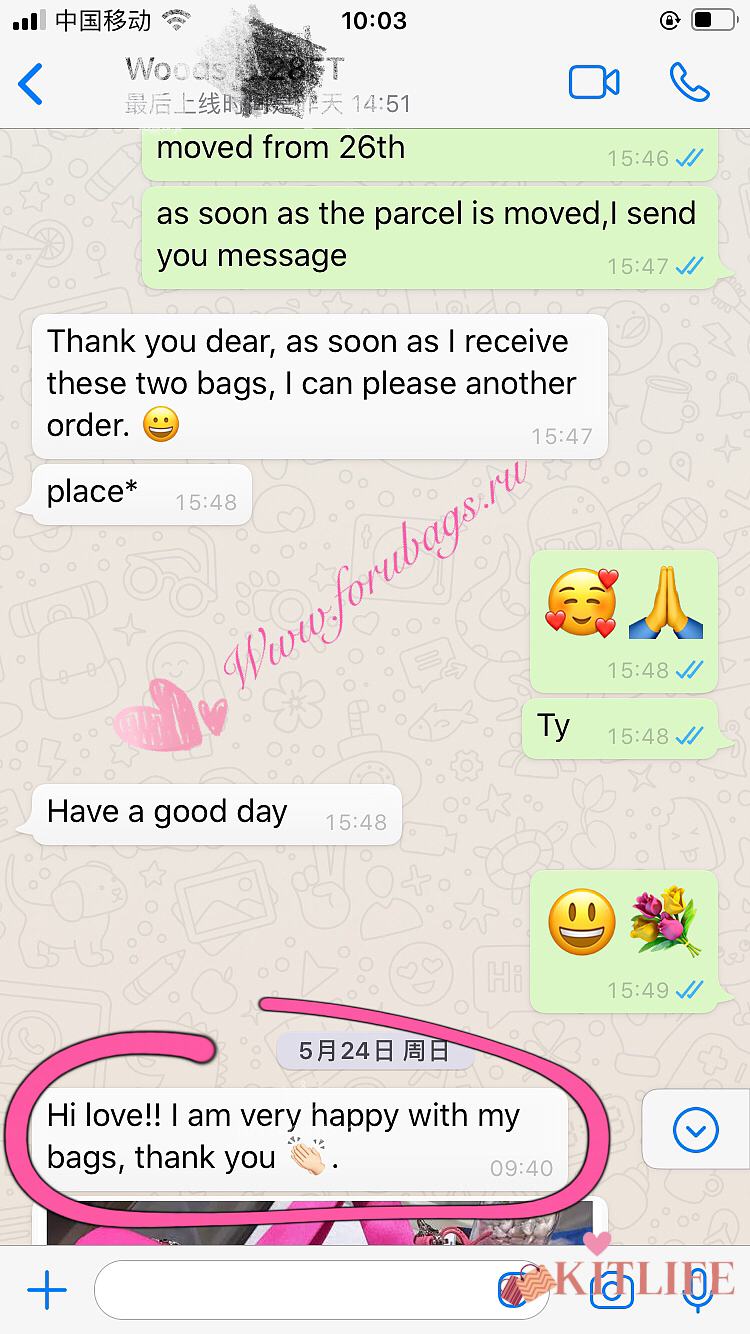Open the camera to take a photo

click(611, 1291)
